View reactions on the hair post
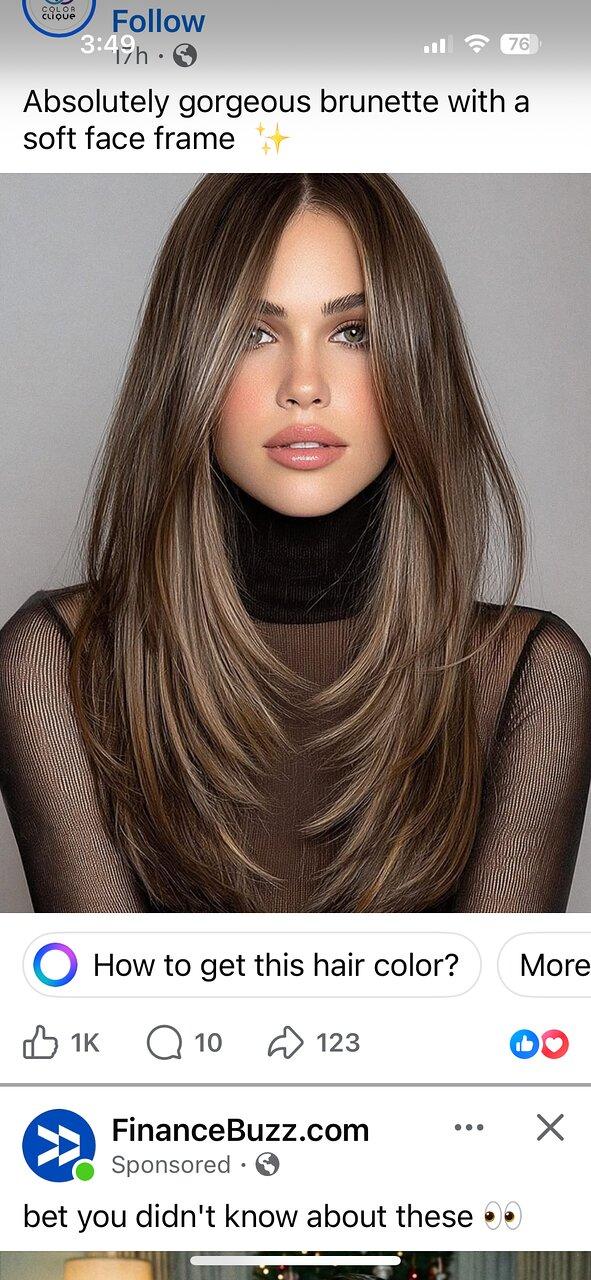The width and height of the screenshot is (591, 1280). point(539,1044)
